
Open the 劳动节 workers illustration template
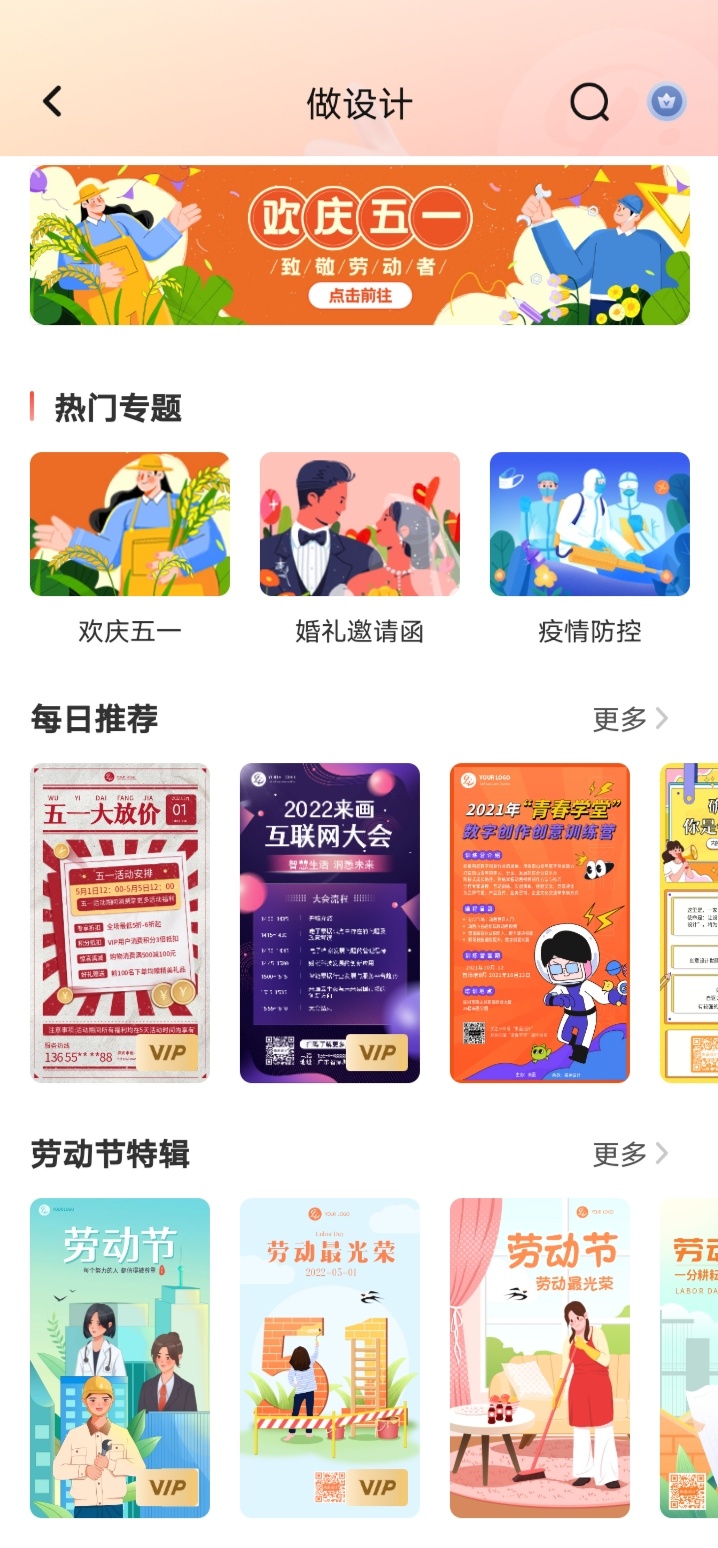tap(120, 1357)
